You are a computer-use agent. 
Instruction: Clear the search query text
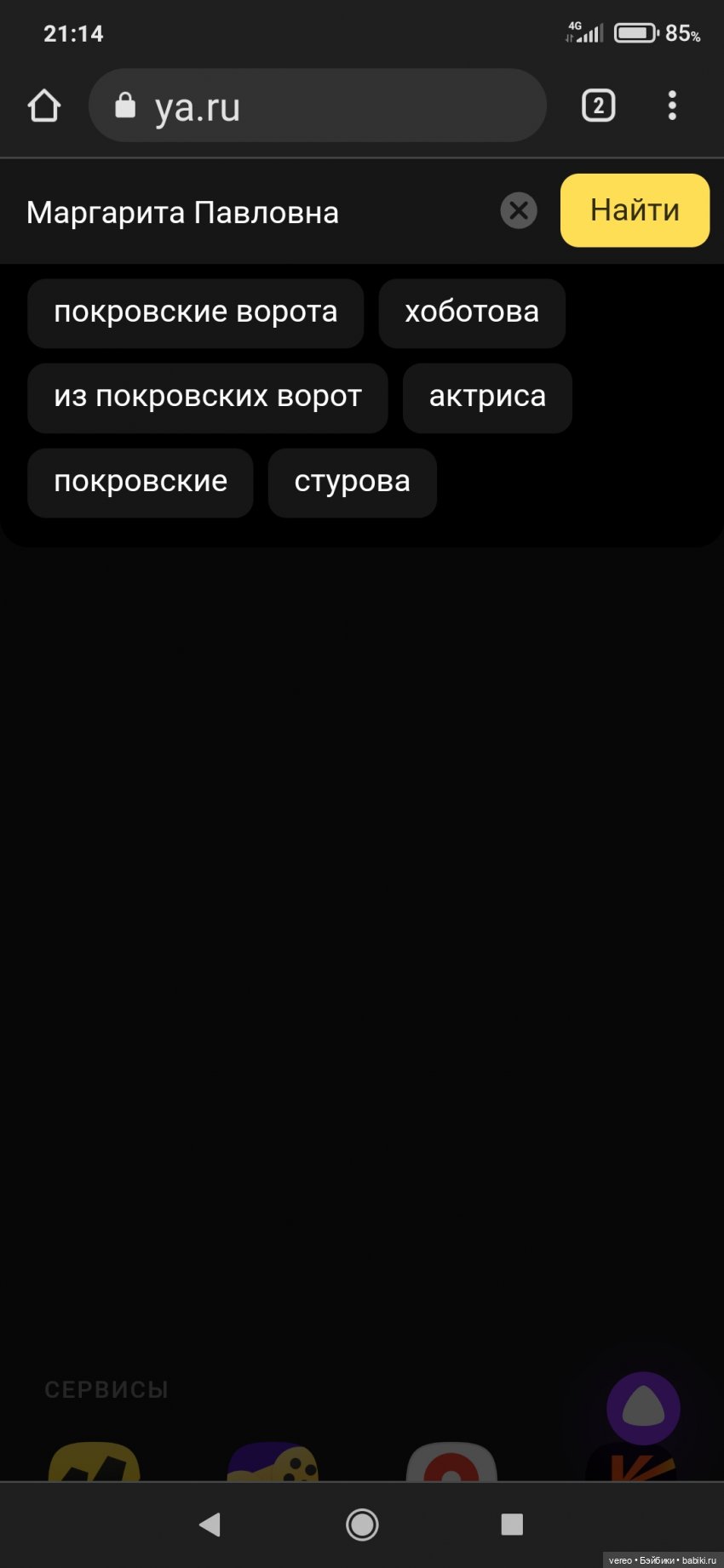pos(519,211)
